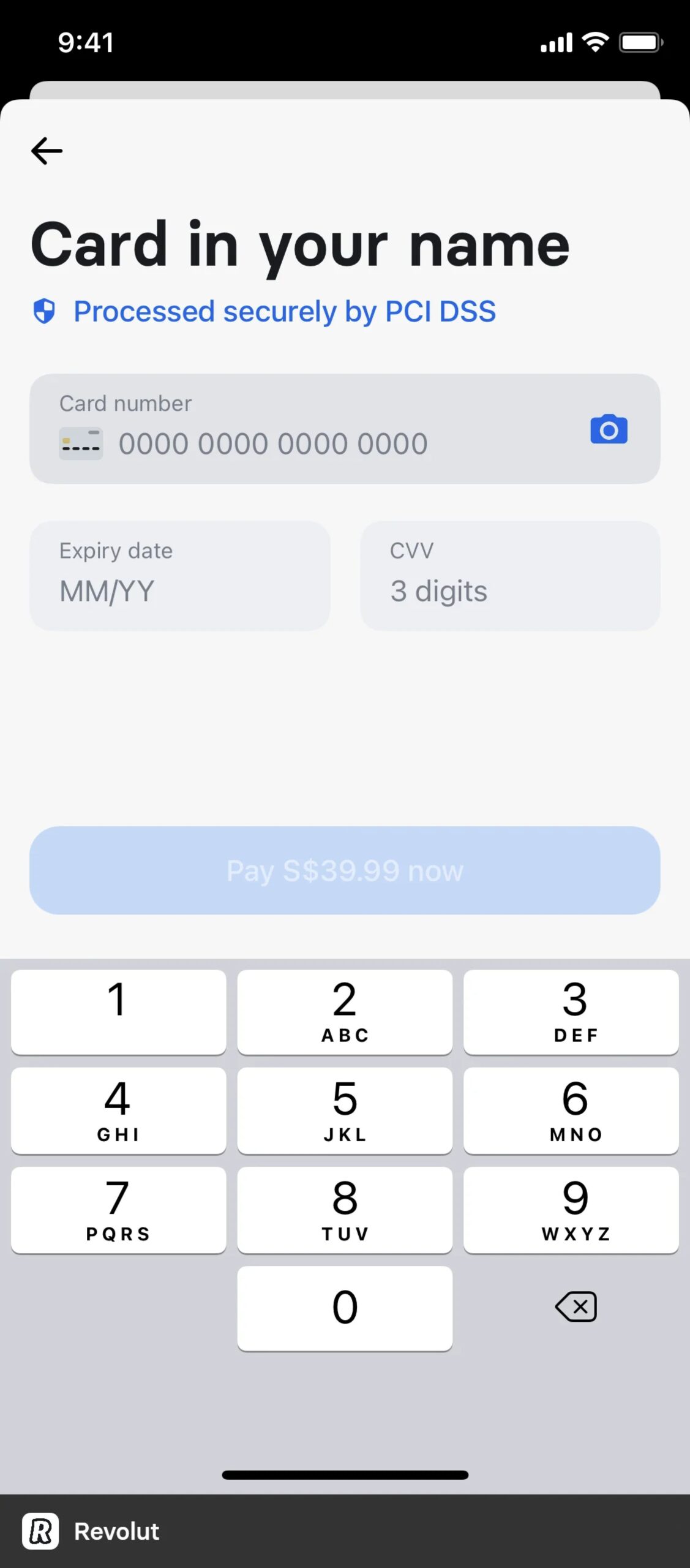Screen dimensions: 690x1568
Task: Scan card with the camera icon
Action: click(x=608, y=429)
